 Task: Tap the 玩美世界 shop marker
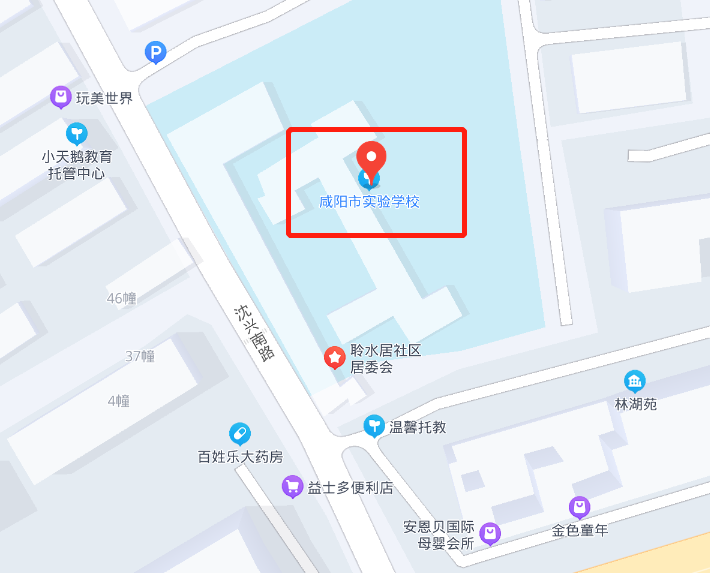62,97
